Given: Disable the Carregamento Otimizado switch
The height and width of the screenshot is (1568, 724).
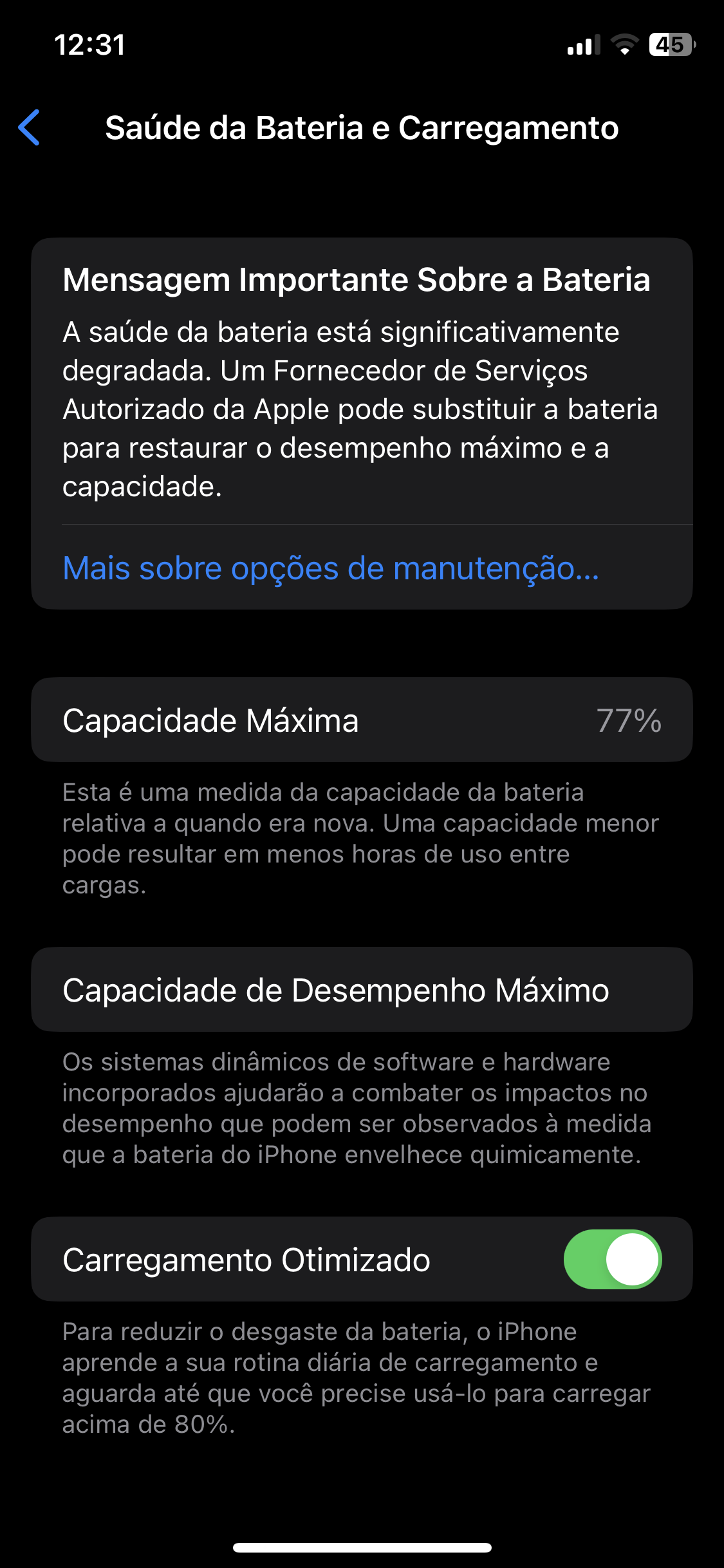Looking at the screenshot, I should pyautogui.click(x=612, y=1260).
